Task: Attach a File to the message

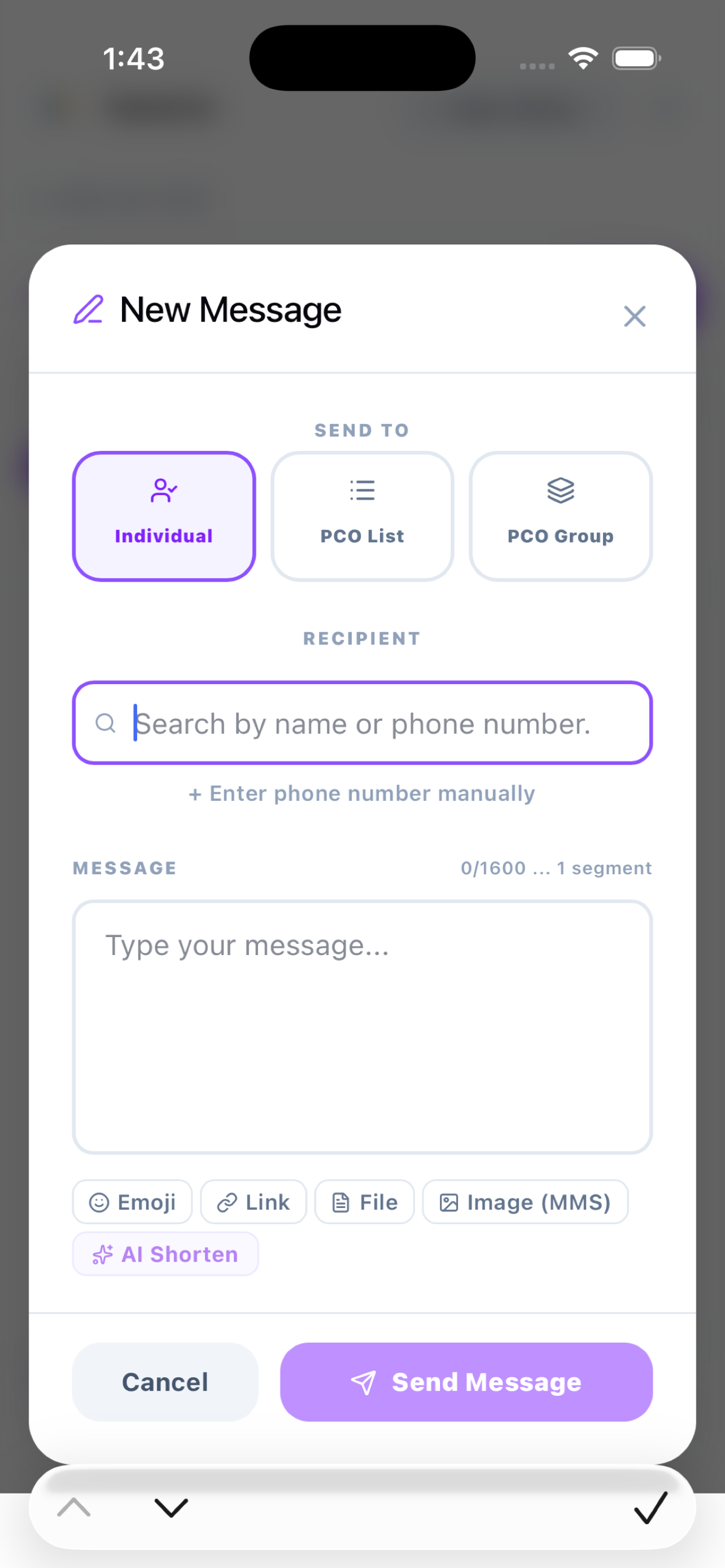Action: coord(364,1202)
